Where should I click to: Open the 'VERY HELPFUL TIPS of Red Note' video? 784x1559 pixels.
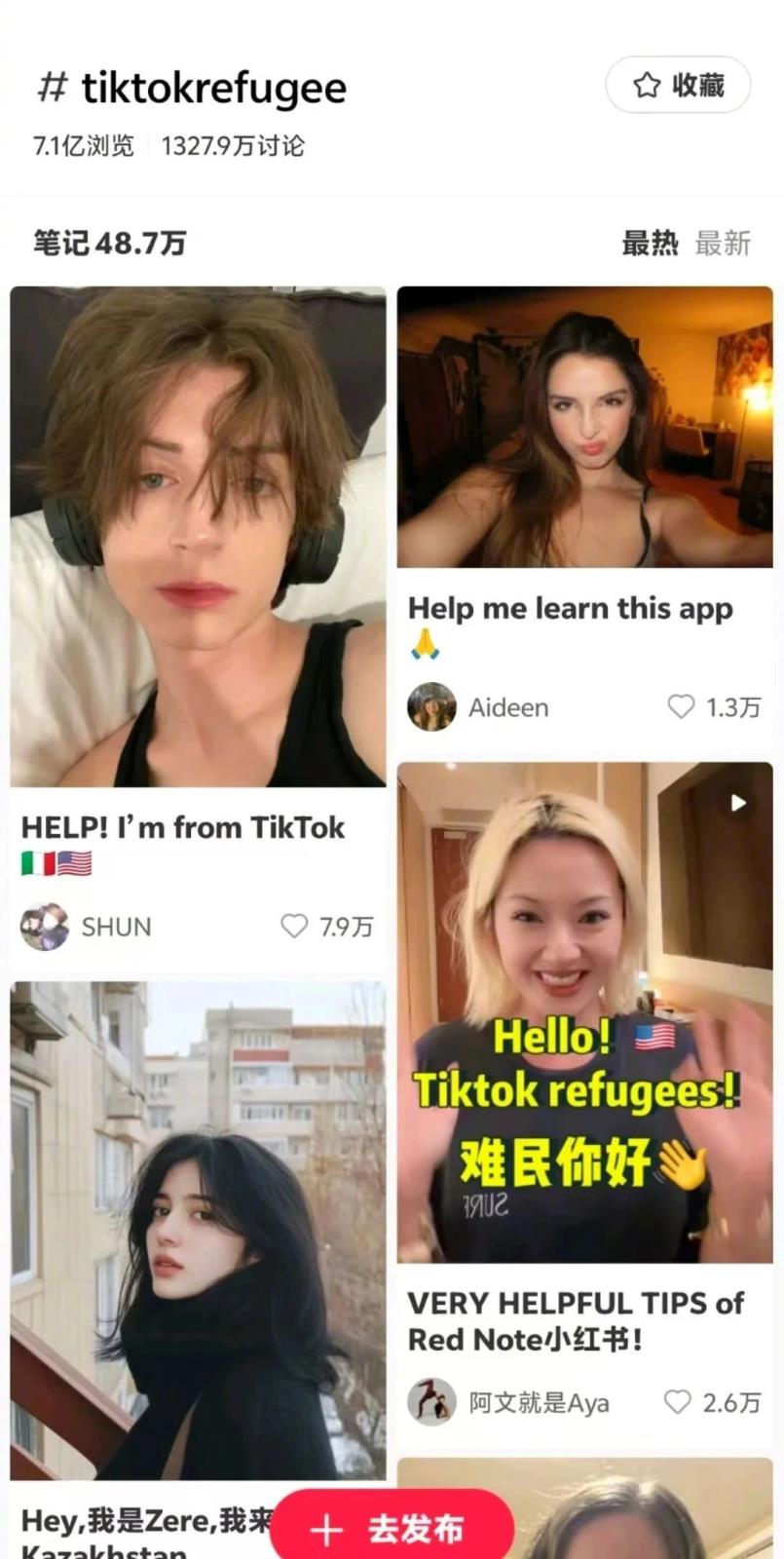pos(584,1013)
